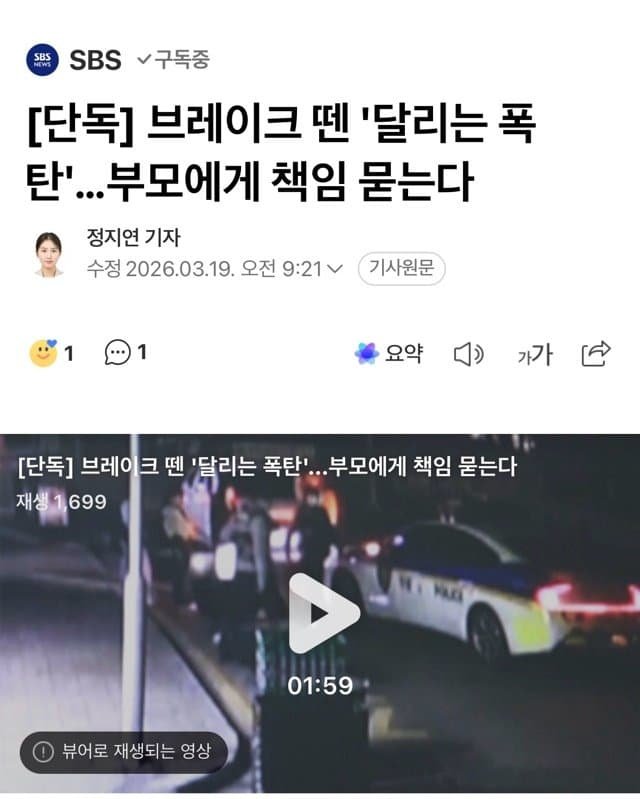Open the 기사원문 original article

(401, 269)
